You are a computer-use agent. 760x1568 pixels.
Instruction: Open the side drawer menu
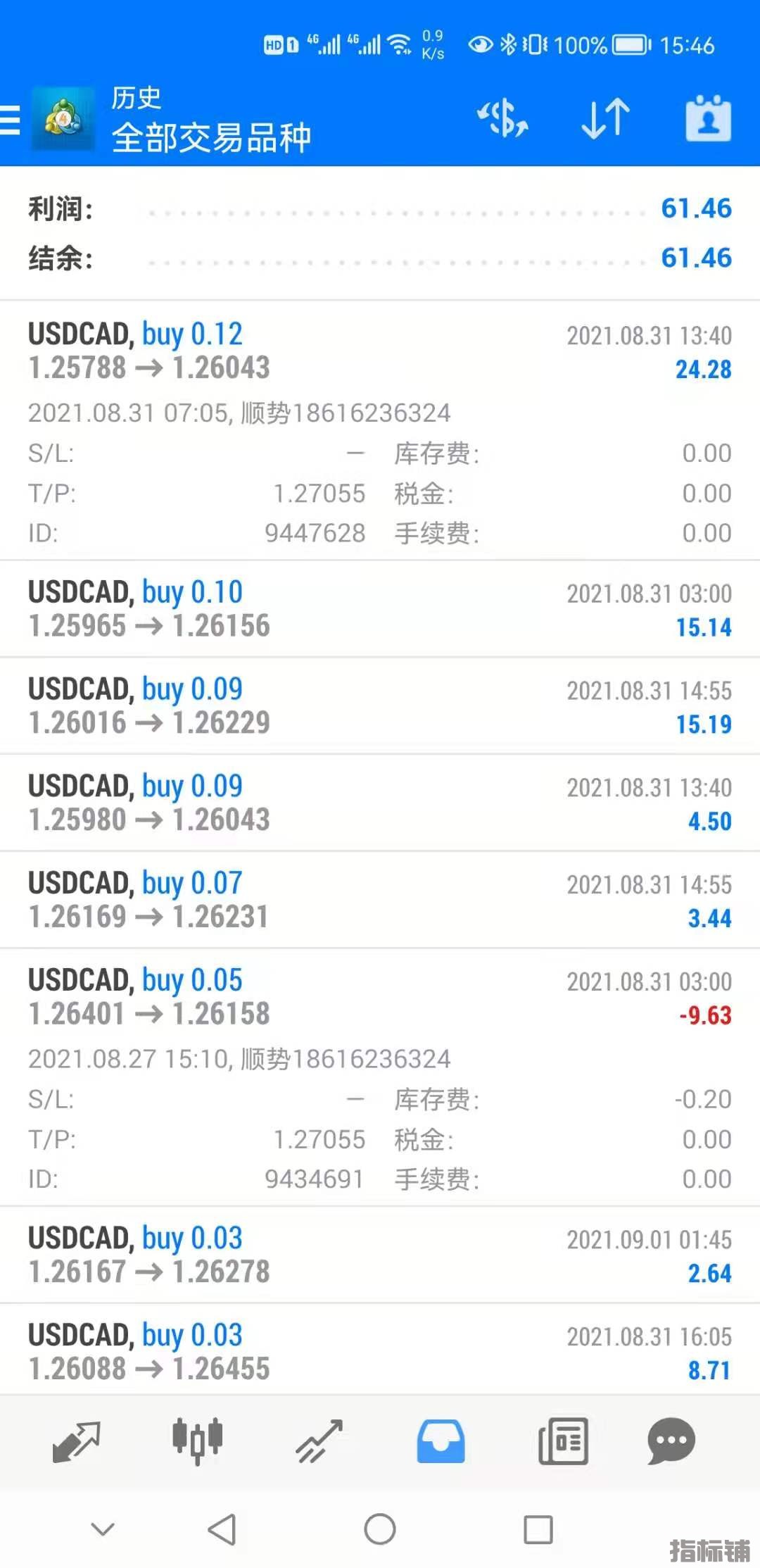(11, 119)
